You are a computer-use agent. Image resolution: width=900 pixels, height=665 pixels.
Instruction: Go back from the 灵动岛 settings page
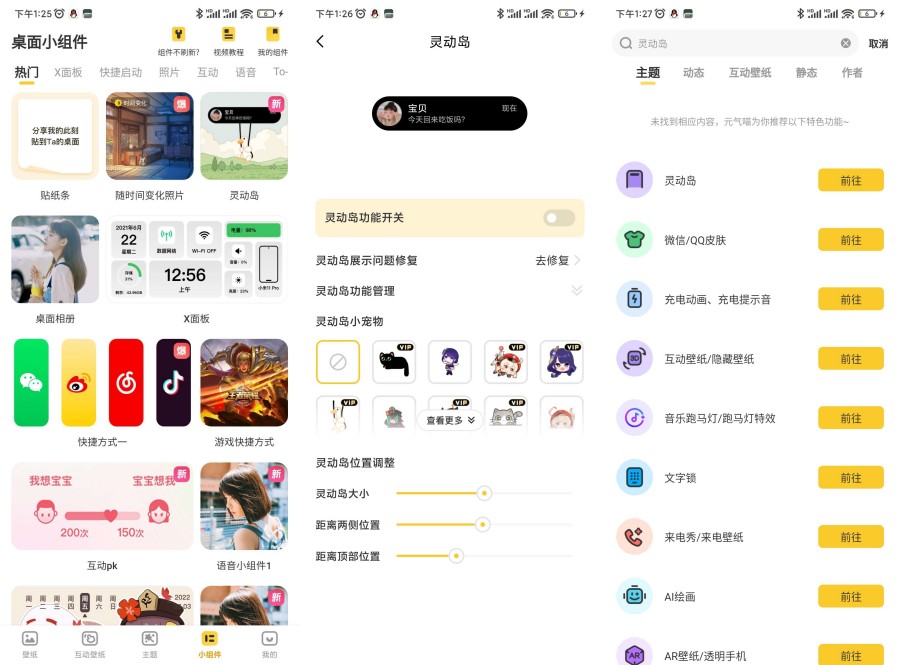tap(320, 42)
